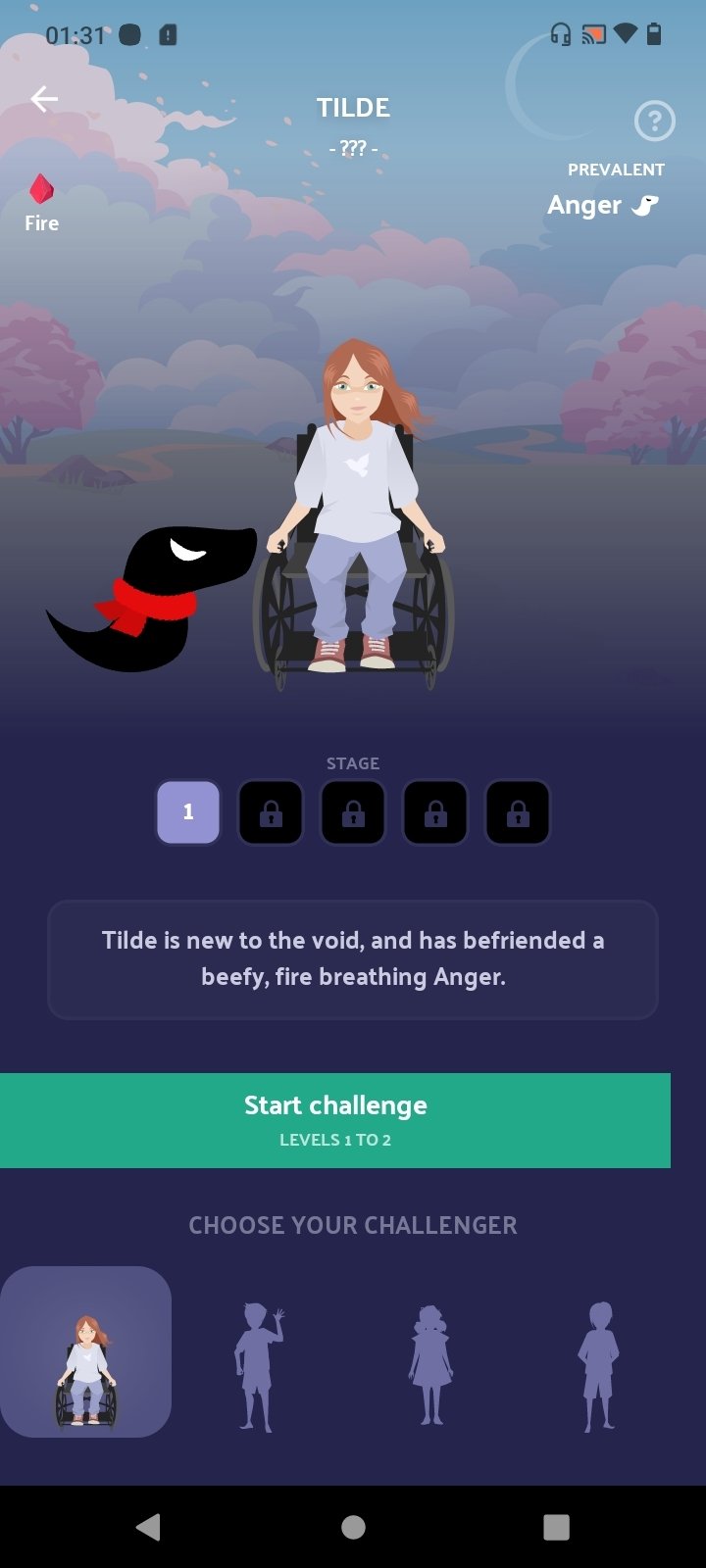The width and height of the screenshot is (706, 1568).
Task: Open the help question mark icon
Action: (x=654, y=122)
